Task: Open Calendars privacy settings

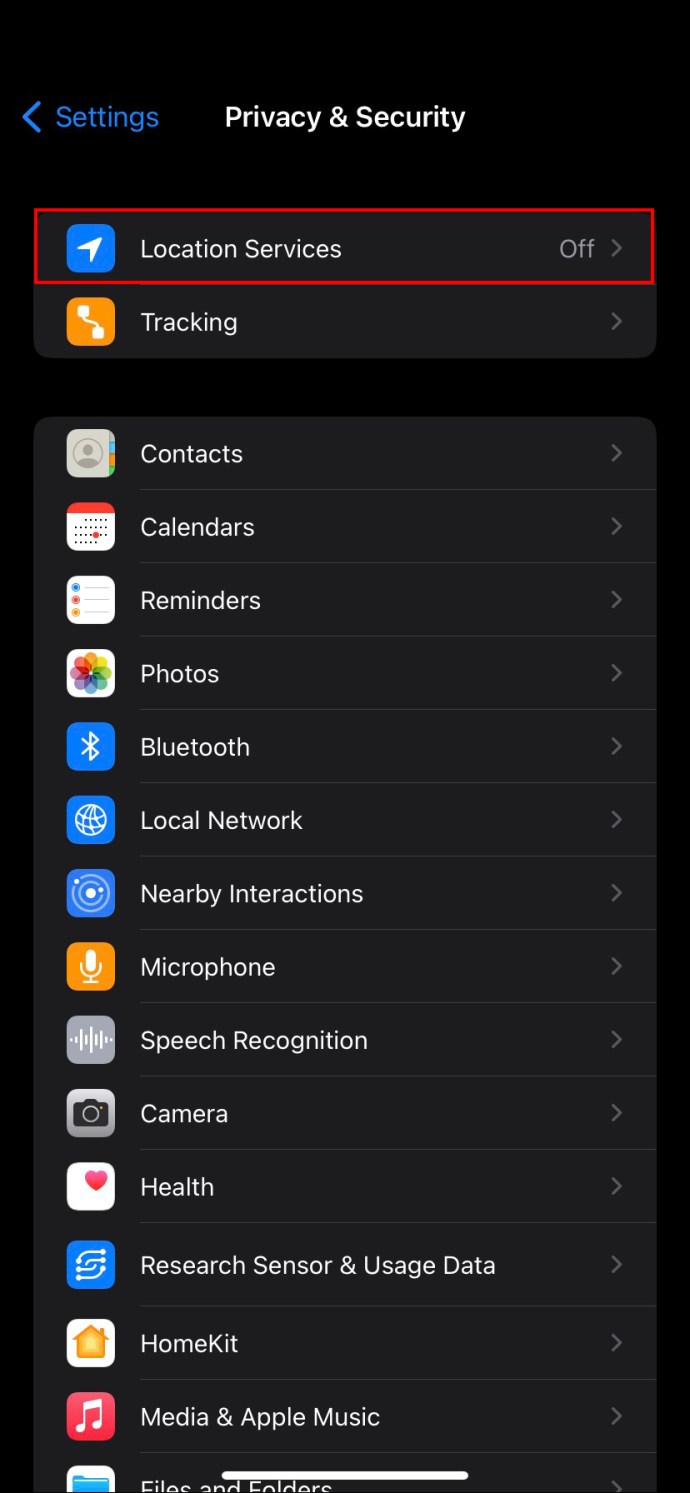Action: [345, 527]
